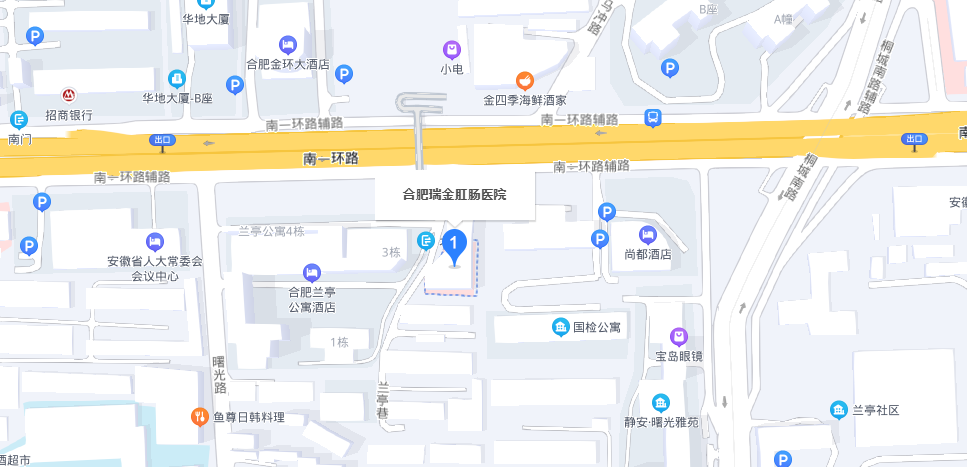Select the 静安·曙光雅苑 residence marker
Viewport: 967px width, 467px height.
[660, 403]
